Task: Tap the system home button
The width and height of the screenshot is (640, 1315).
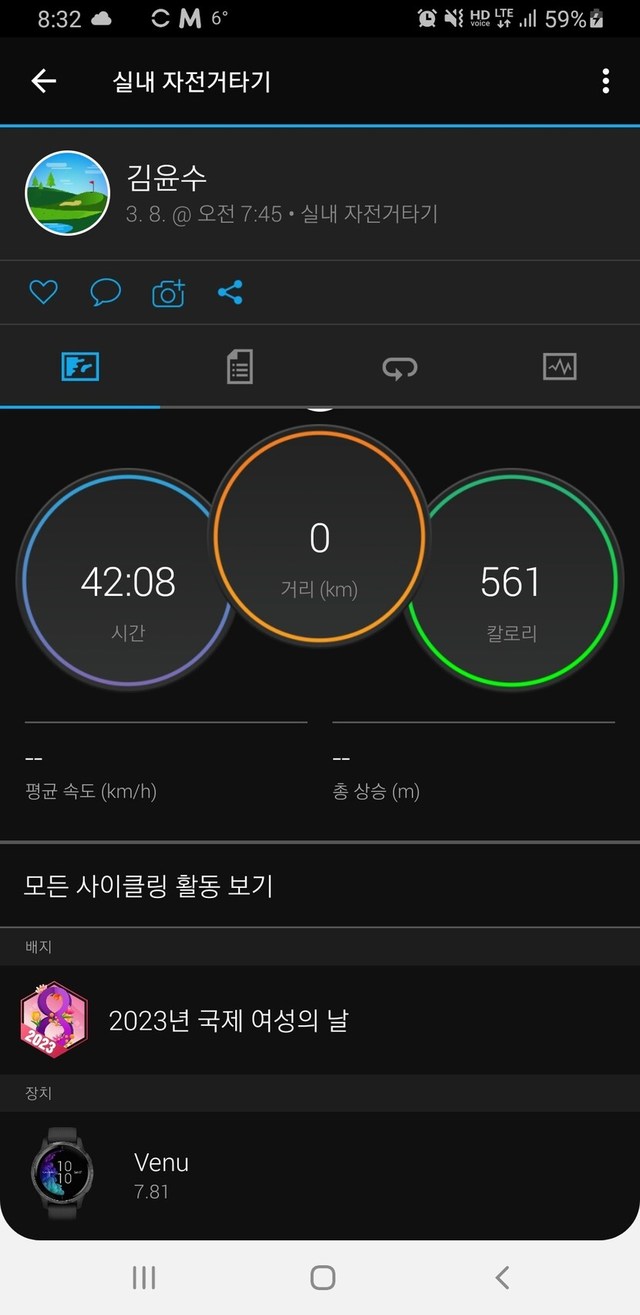Action: [x=322, y=1277]
